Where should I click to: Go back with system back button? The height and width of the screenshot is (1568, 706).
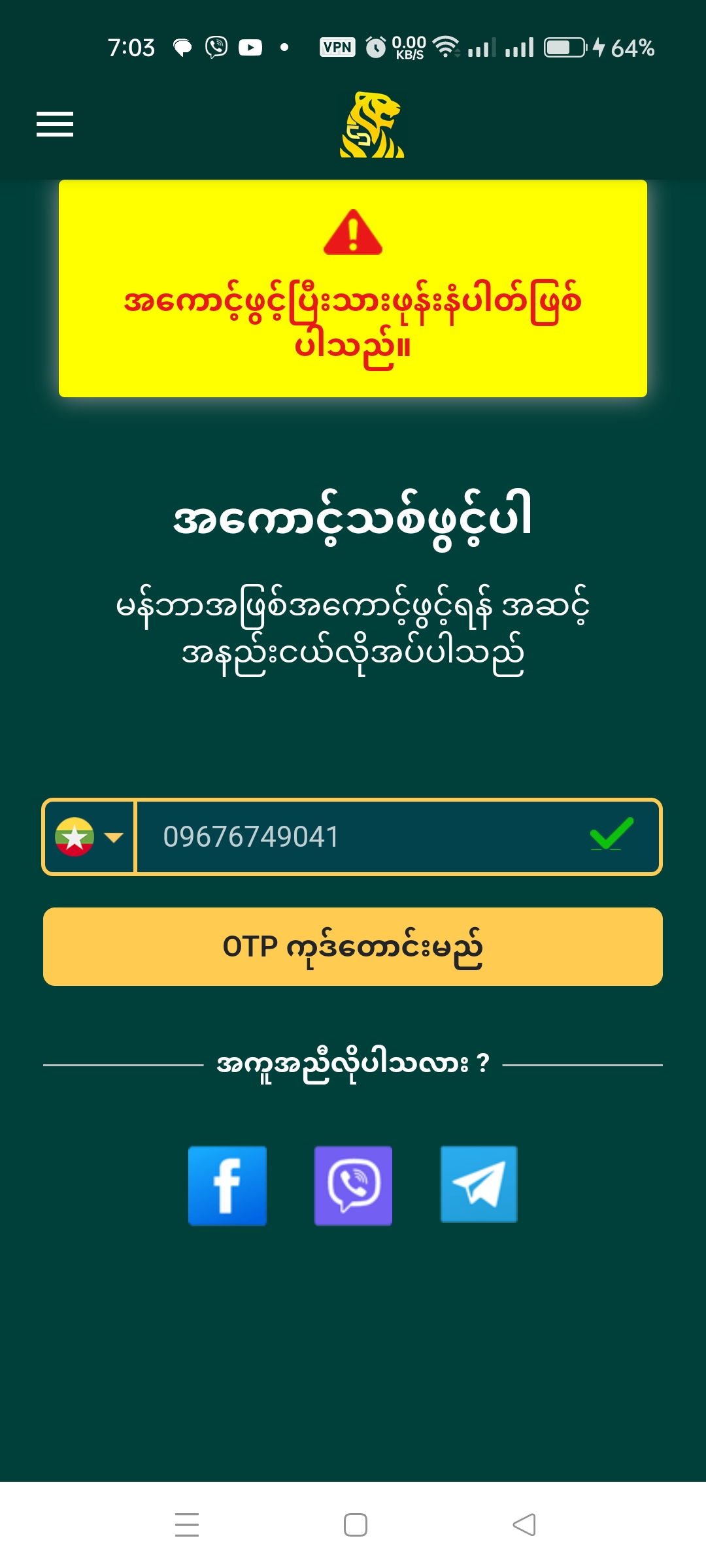click(524, 1525)
